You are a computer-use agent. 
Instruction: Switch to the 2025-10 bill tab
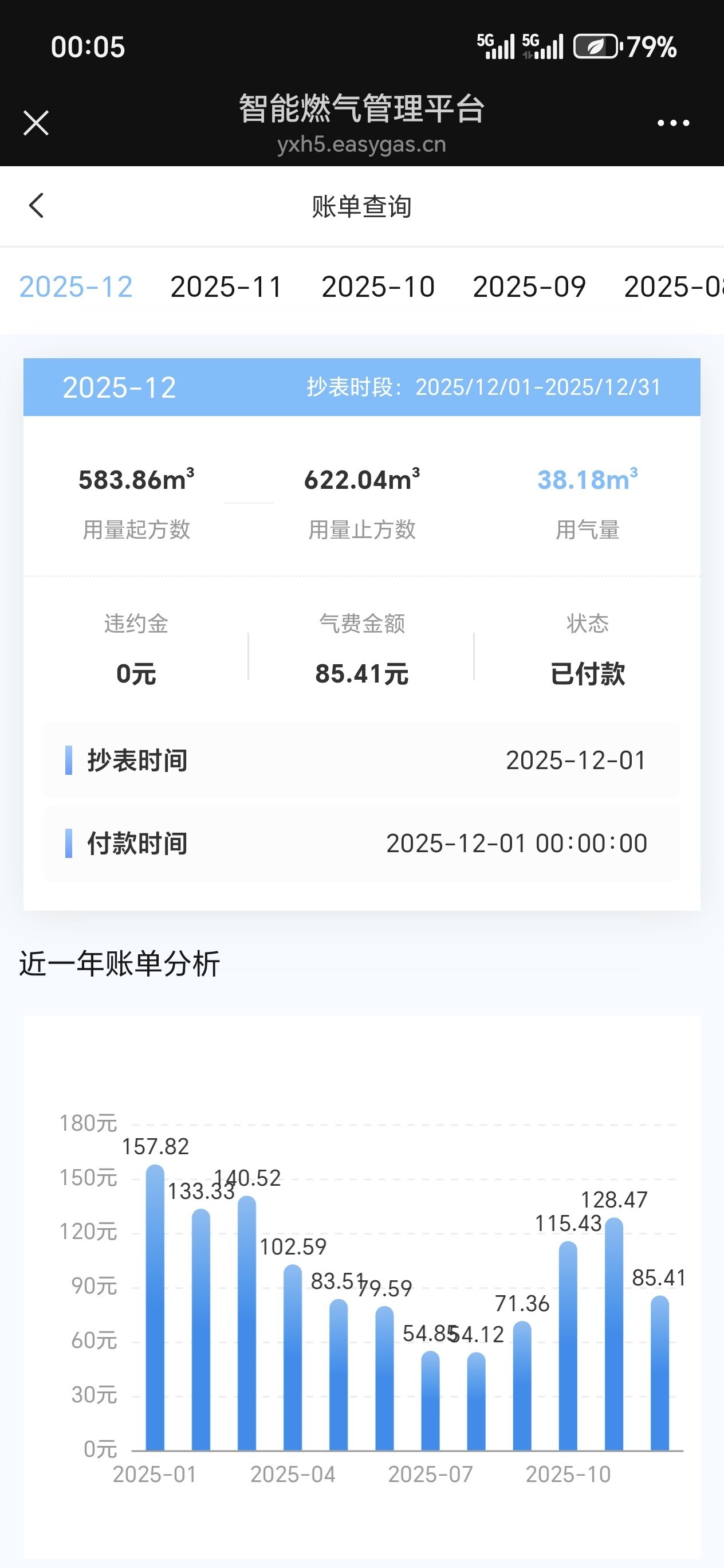tap(378, 287)
